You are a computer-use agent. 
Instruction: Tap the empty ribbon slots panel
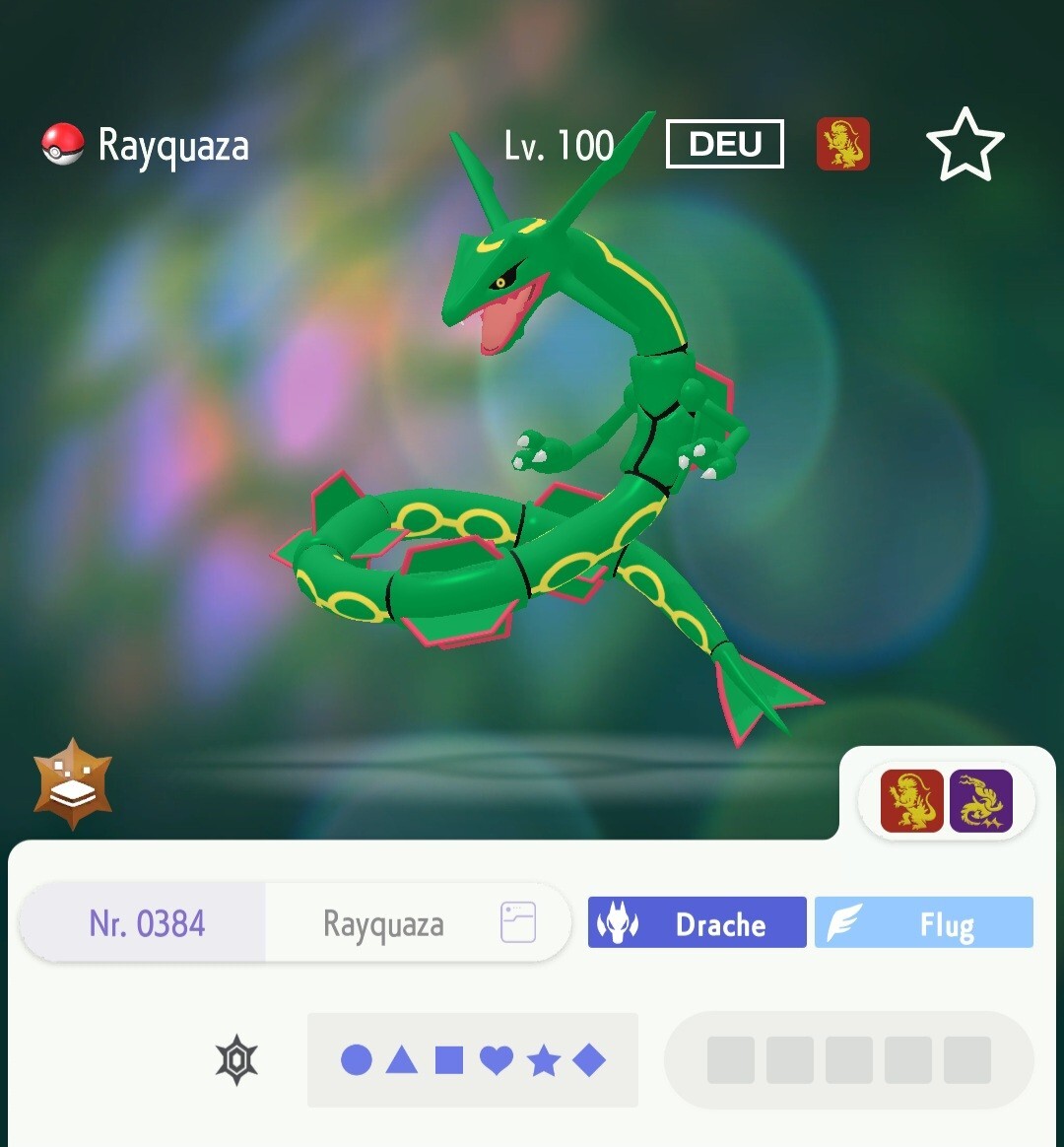click(848, 1060)
